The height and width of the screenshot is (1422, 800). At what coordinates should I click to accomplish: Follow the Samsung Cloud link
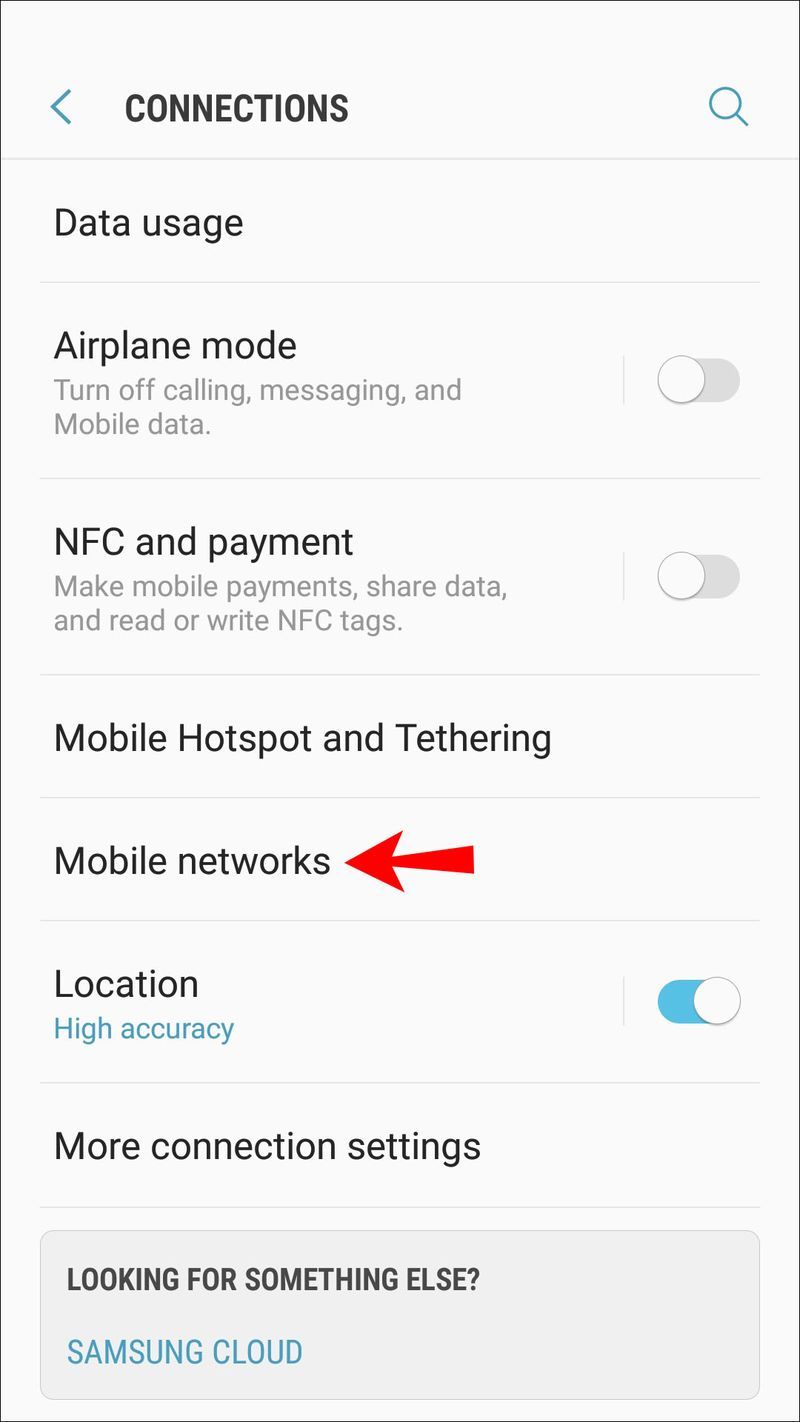pyautogui.click(x=184, y=1352)
